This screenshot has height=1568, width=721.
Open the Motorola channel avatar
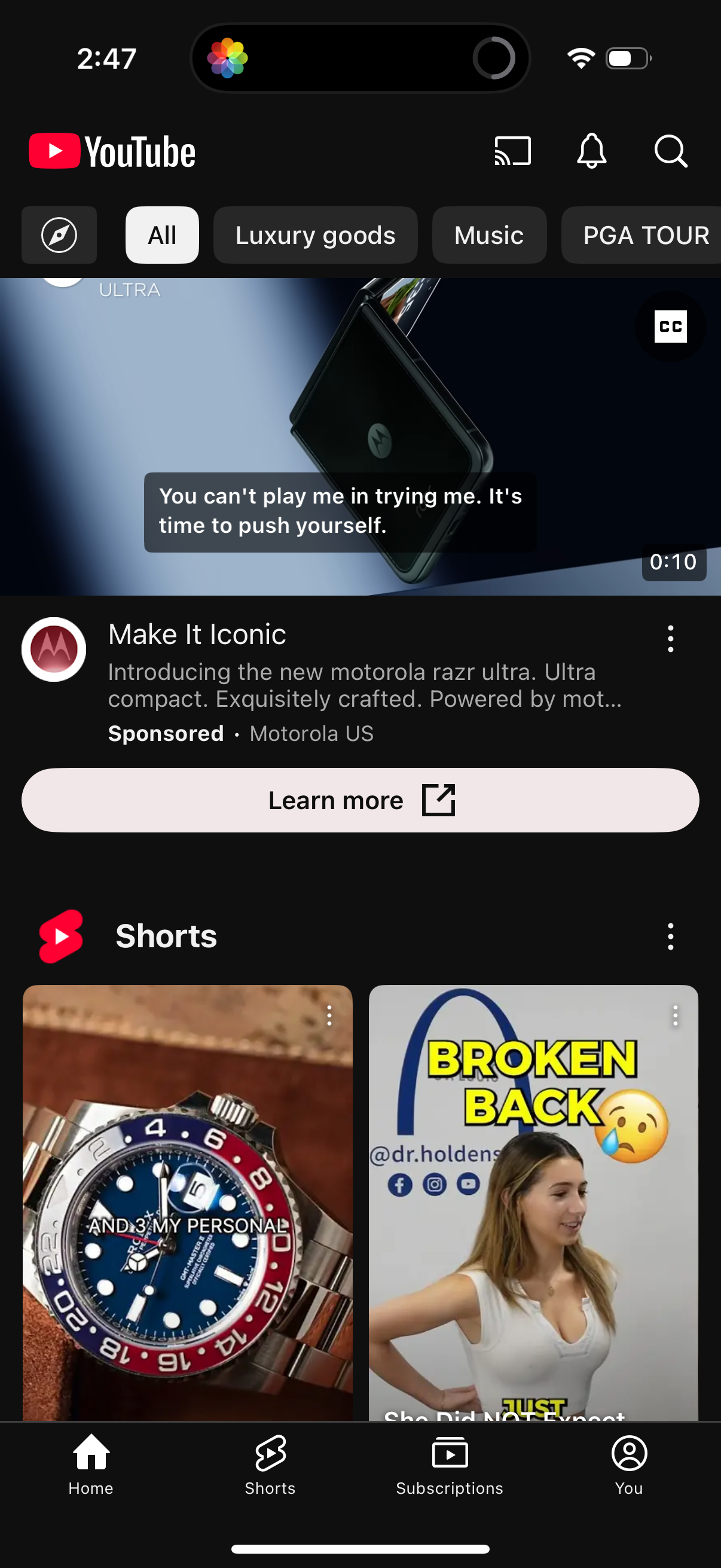[54, 649]
